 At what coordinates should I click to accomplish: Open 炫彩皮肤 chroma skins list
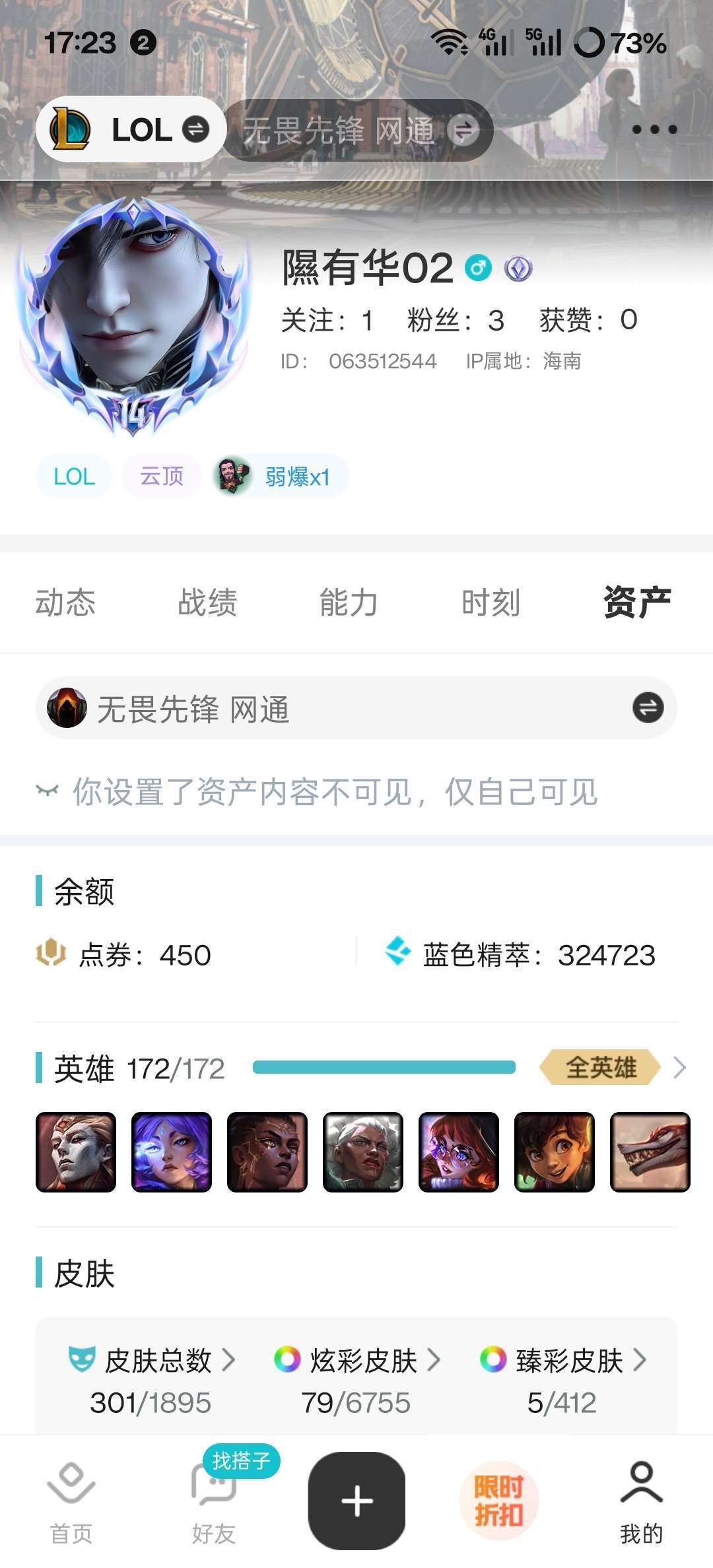pyautogui.click(x=357, y=1360)
